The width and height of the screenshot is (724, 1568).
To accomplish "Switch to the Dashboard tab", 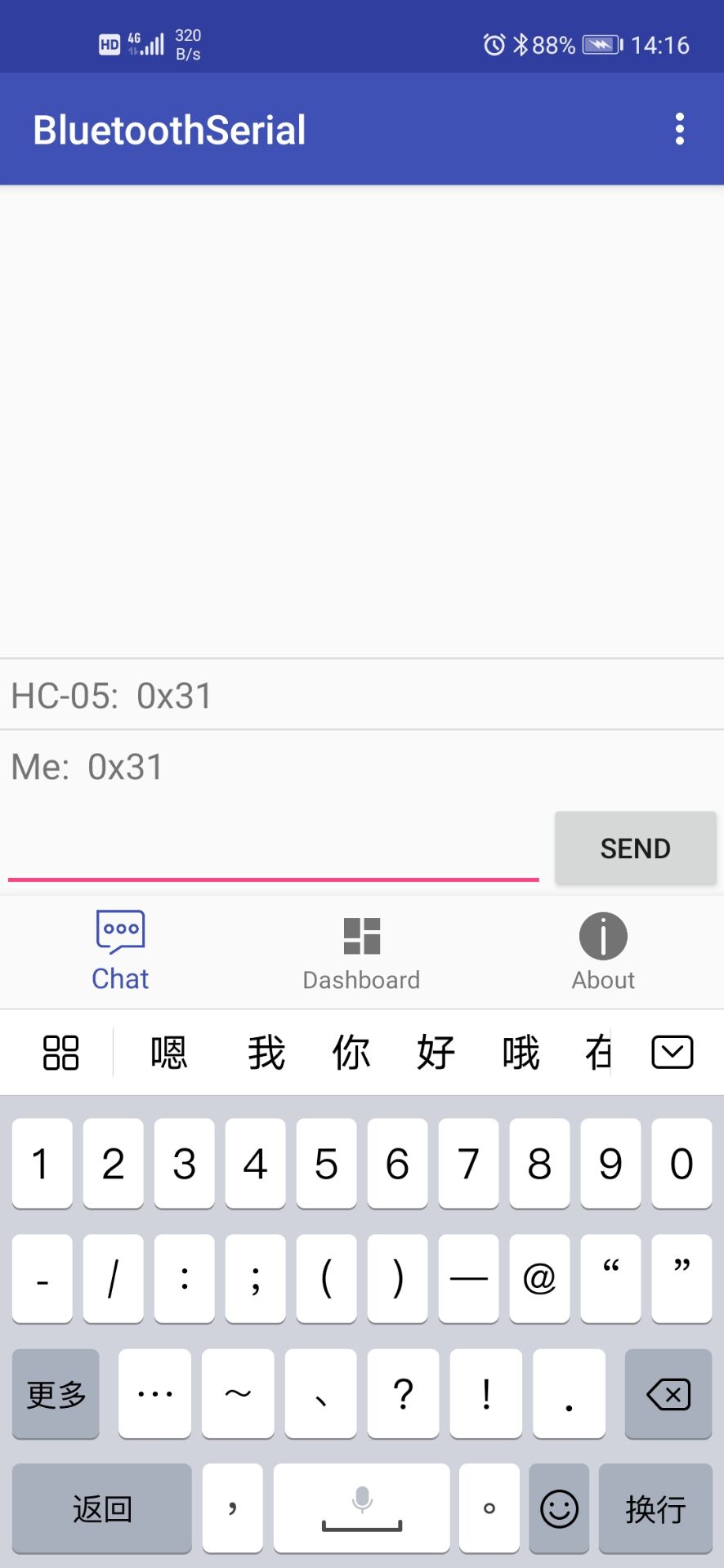I will (361, 953).
